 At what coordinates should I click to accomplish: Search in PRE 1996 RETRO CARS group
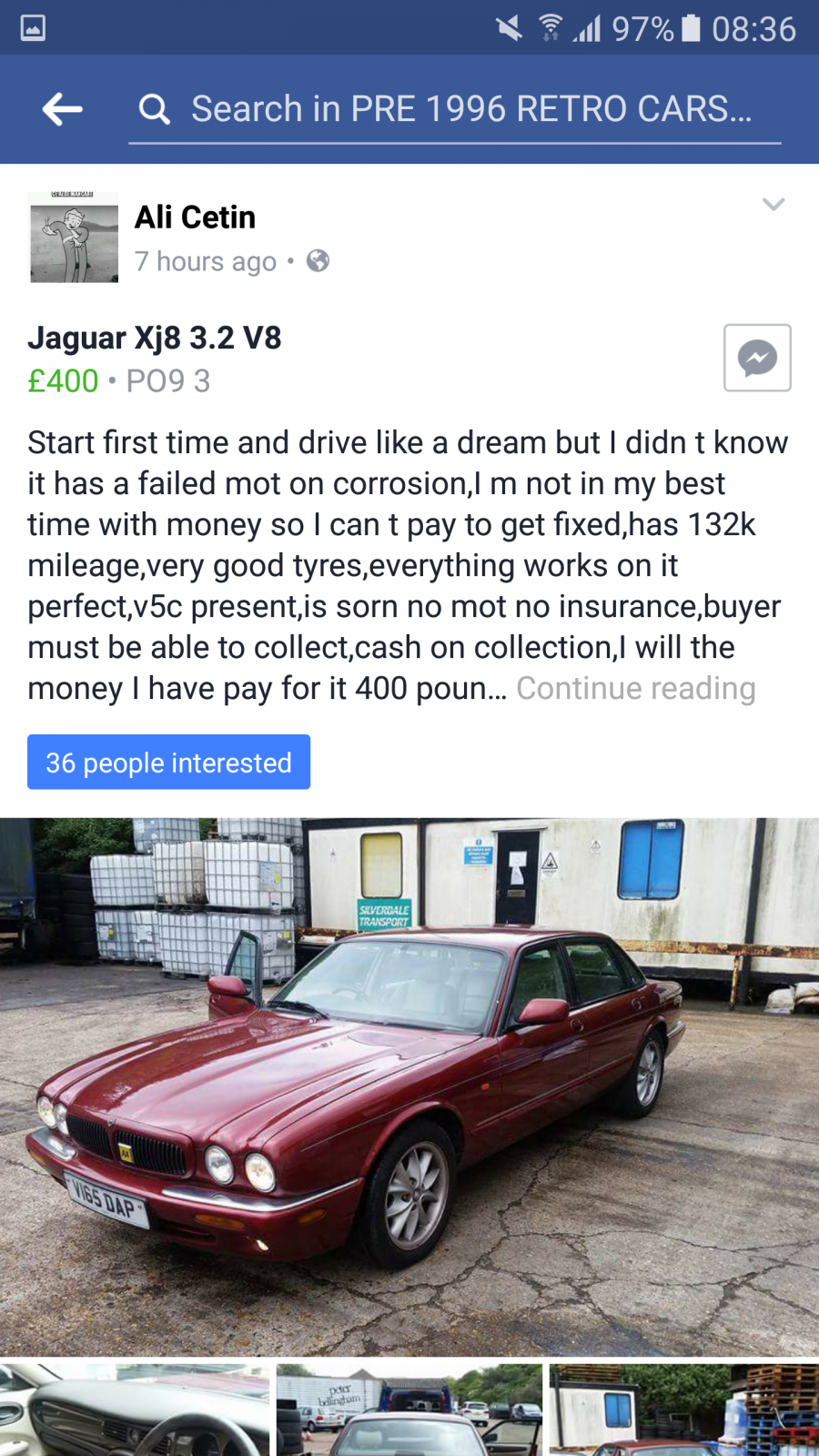455,109
